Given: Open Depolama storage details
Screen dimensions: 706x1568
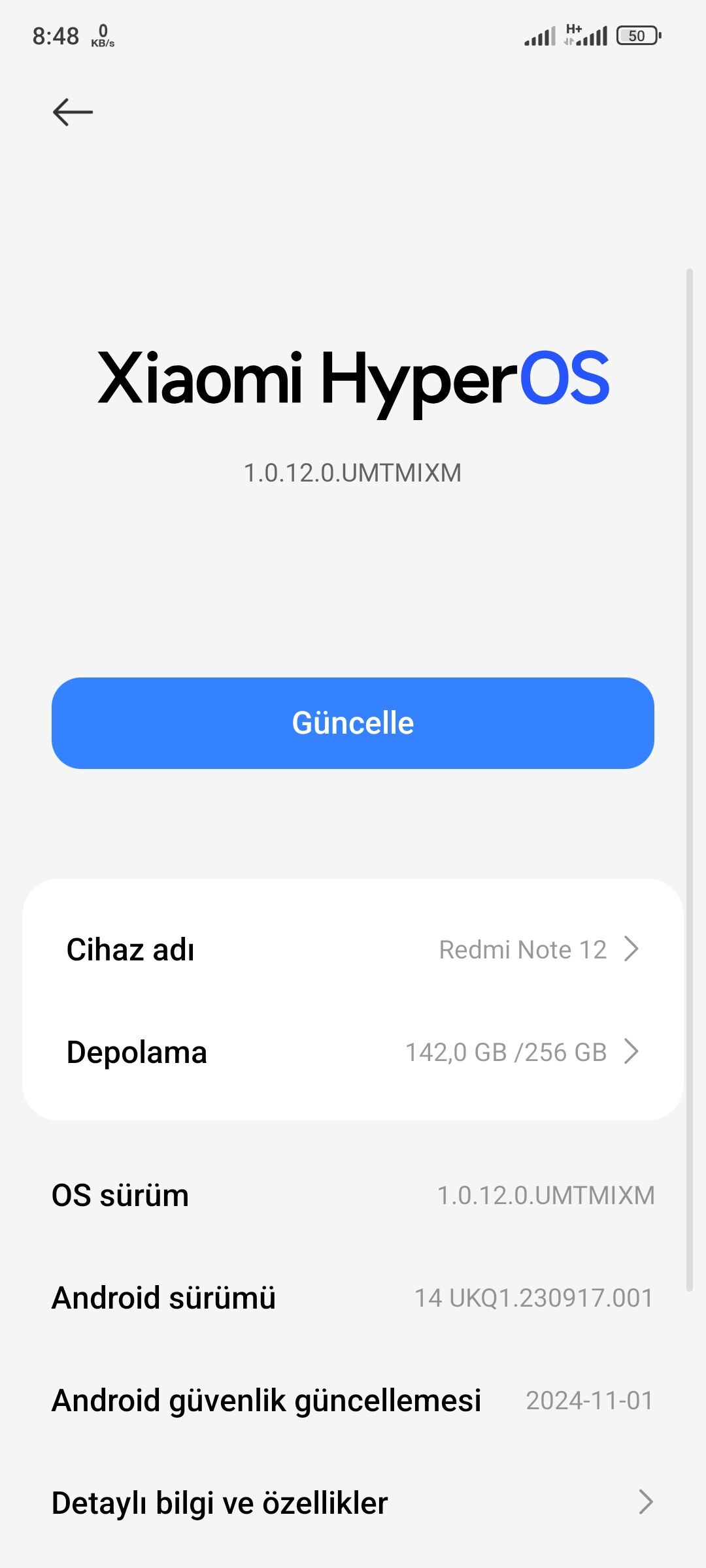Looking at the screenshot, I should pyautogui.click(x=353, y=1052).
